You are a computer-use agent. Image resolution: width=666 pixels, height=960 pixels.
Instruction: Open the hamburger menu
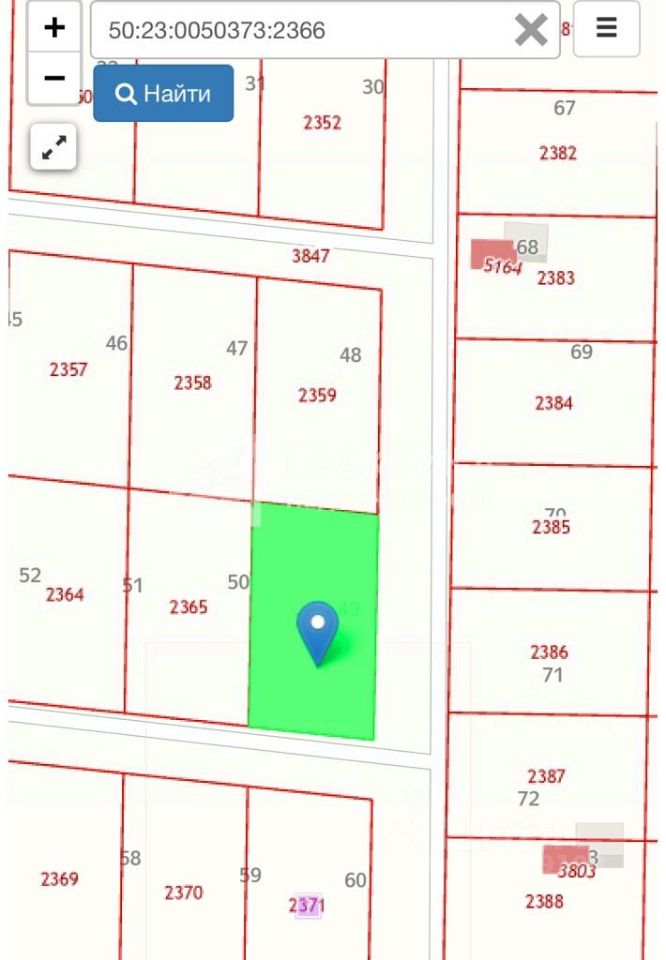coord(606,29)
